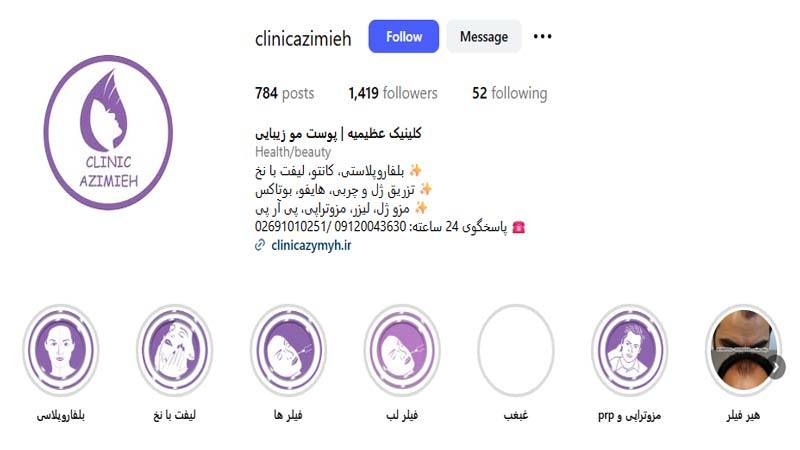The height and width of the screenshot is (450, 800).
Task: Message the clinicazimieh profile
Action: 484,37
